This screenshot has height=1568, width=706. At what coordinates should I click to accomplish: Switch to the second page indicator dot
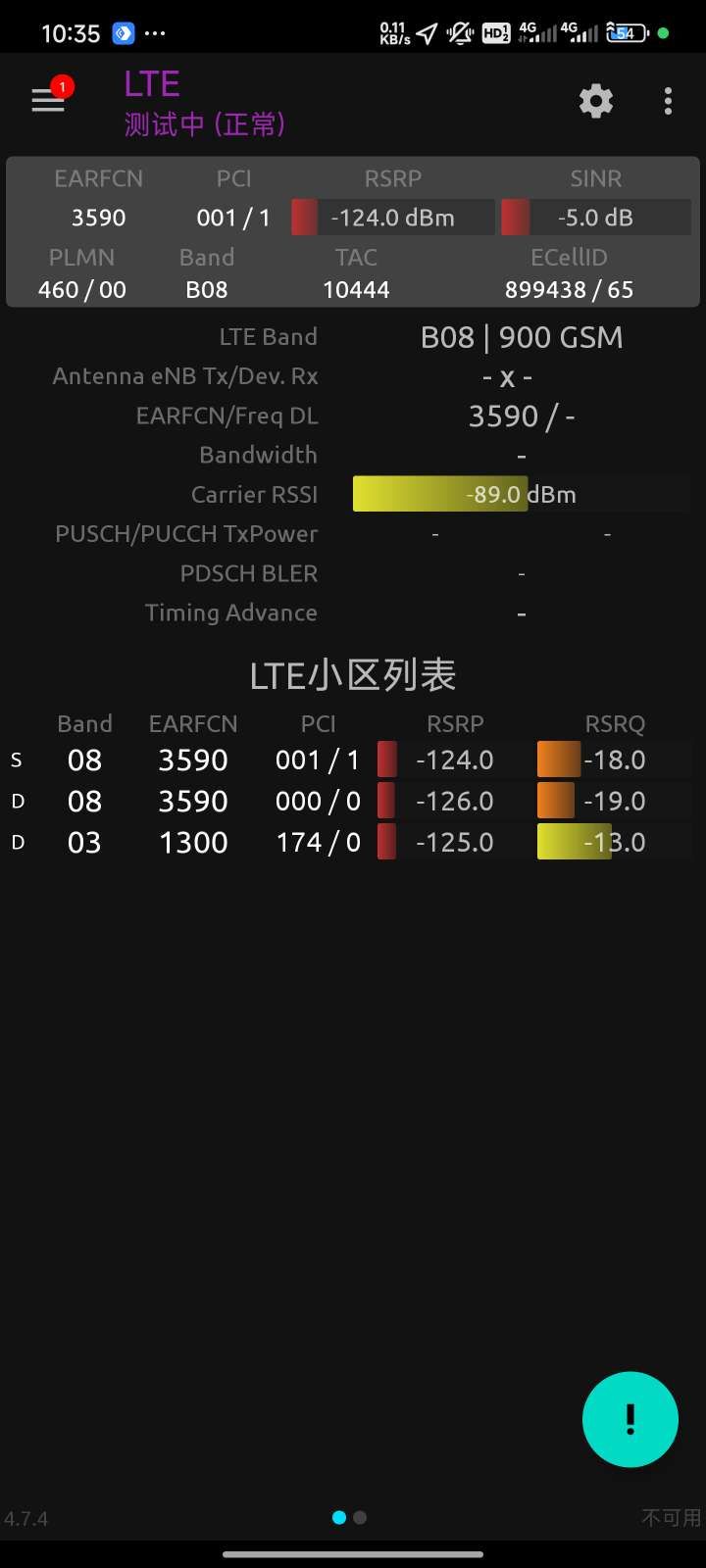point(360,1517)
